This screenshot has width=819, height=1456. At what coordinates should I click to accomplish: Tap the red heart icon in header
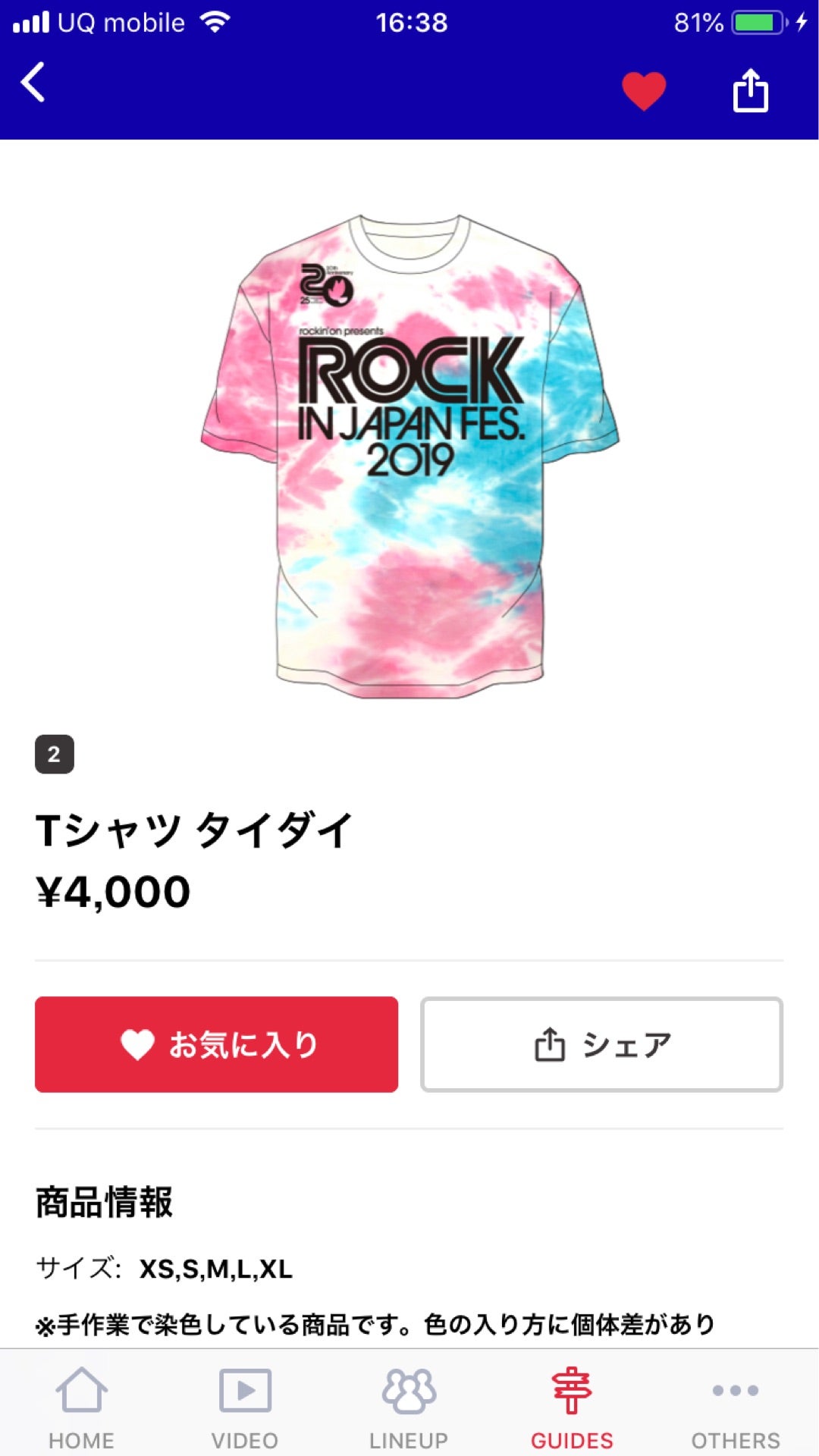tap(644, 91)
